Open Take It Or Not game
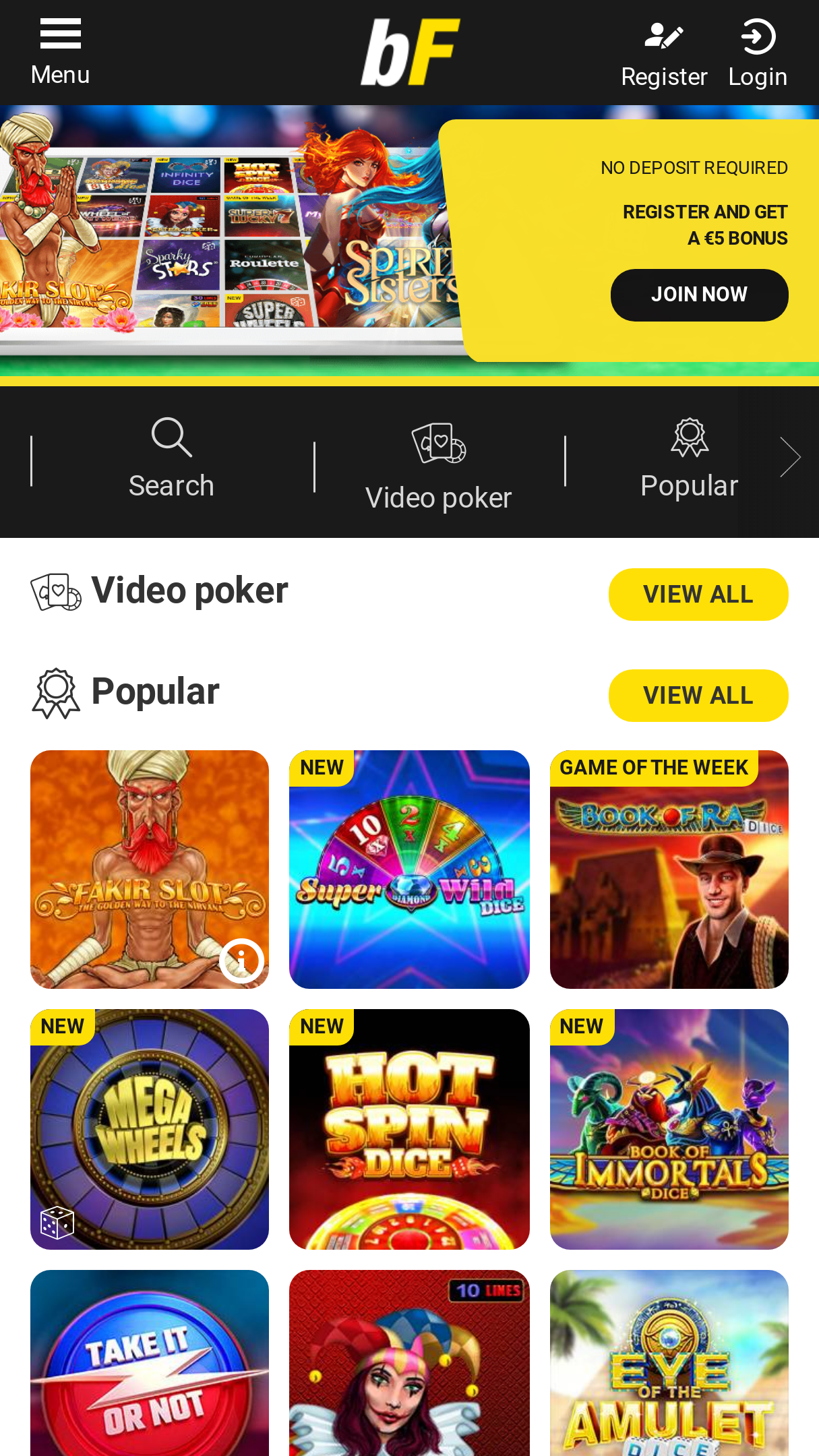Image resolution: width=819 pixels, height=1456 pixels. point(150,1363)
